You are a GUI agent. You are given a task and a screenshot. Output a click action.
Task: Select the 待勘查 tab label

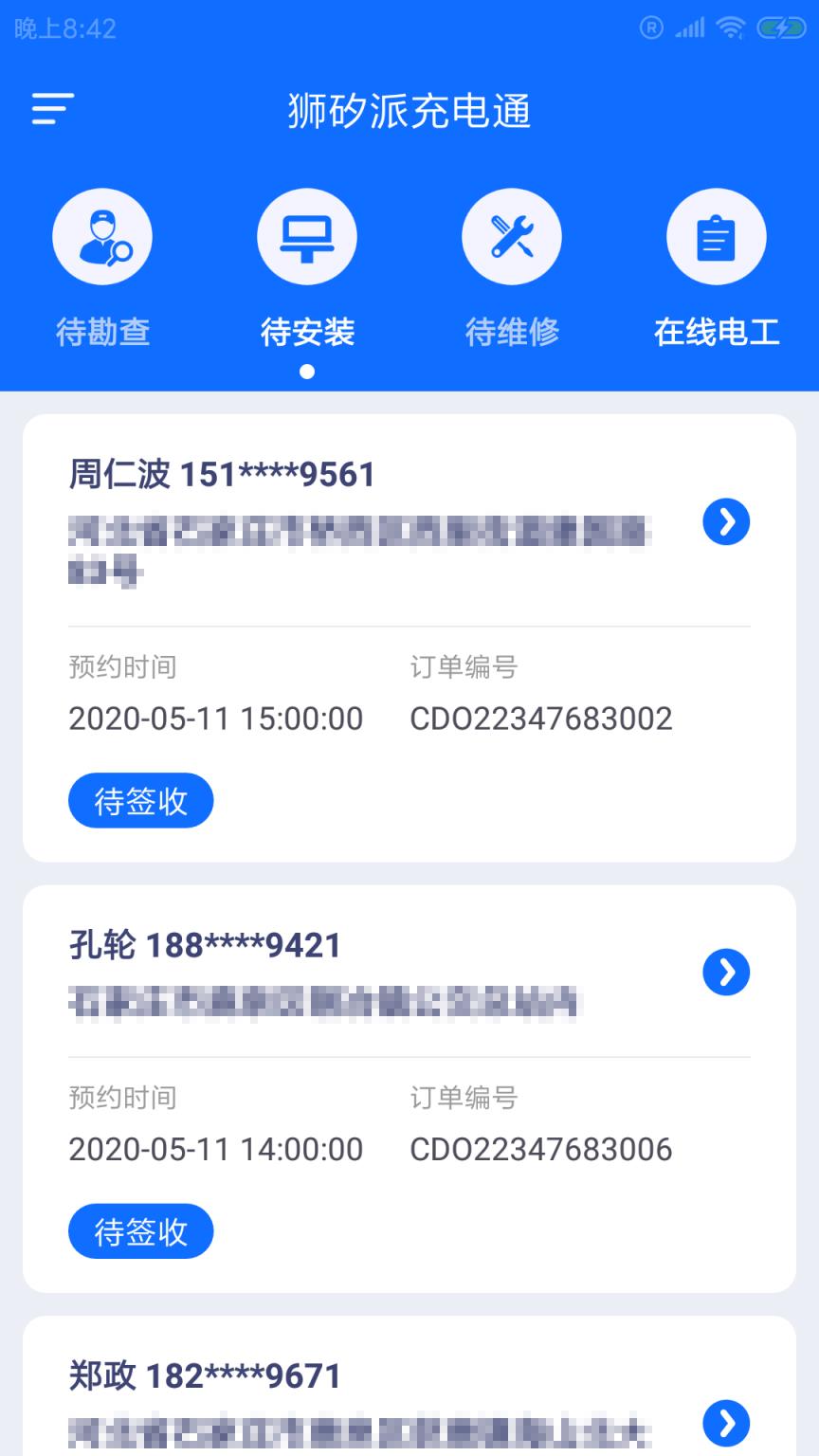[x=103, y=333]
